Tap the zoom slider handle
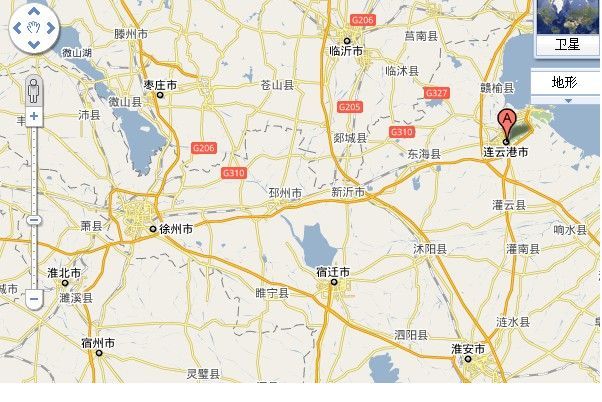Screen dimensions: 602x402 point(34,219)
